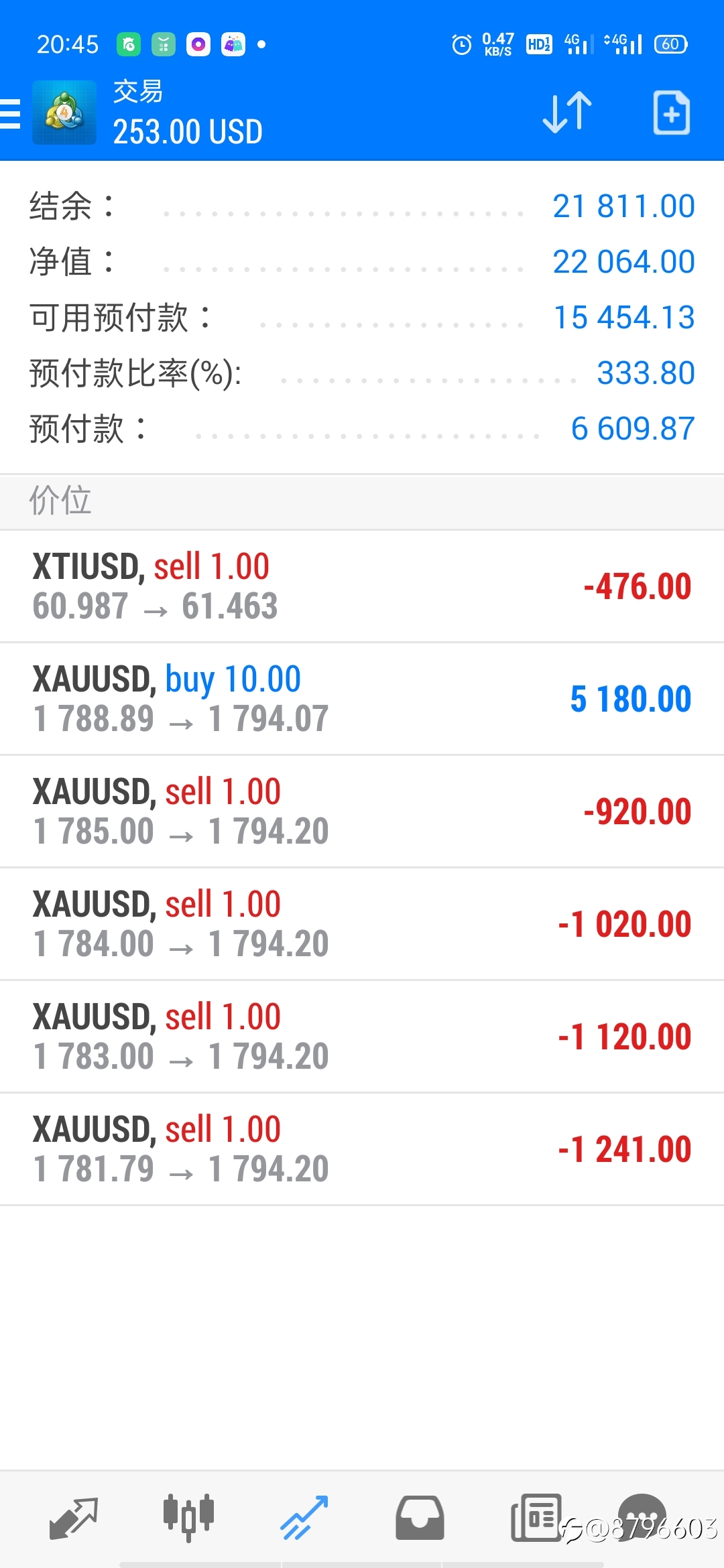Select XAUUSD sell opened at 1 783.00

[362, 1037]
